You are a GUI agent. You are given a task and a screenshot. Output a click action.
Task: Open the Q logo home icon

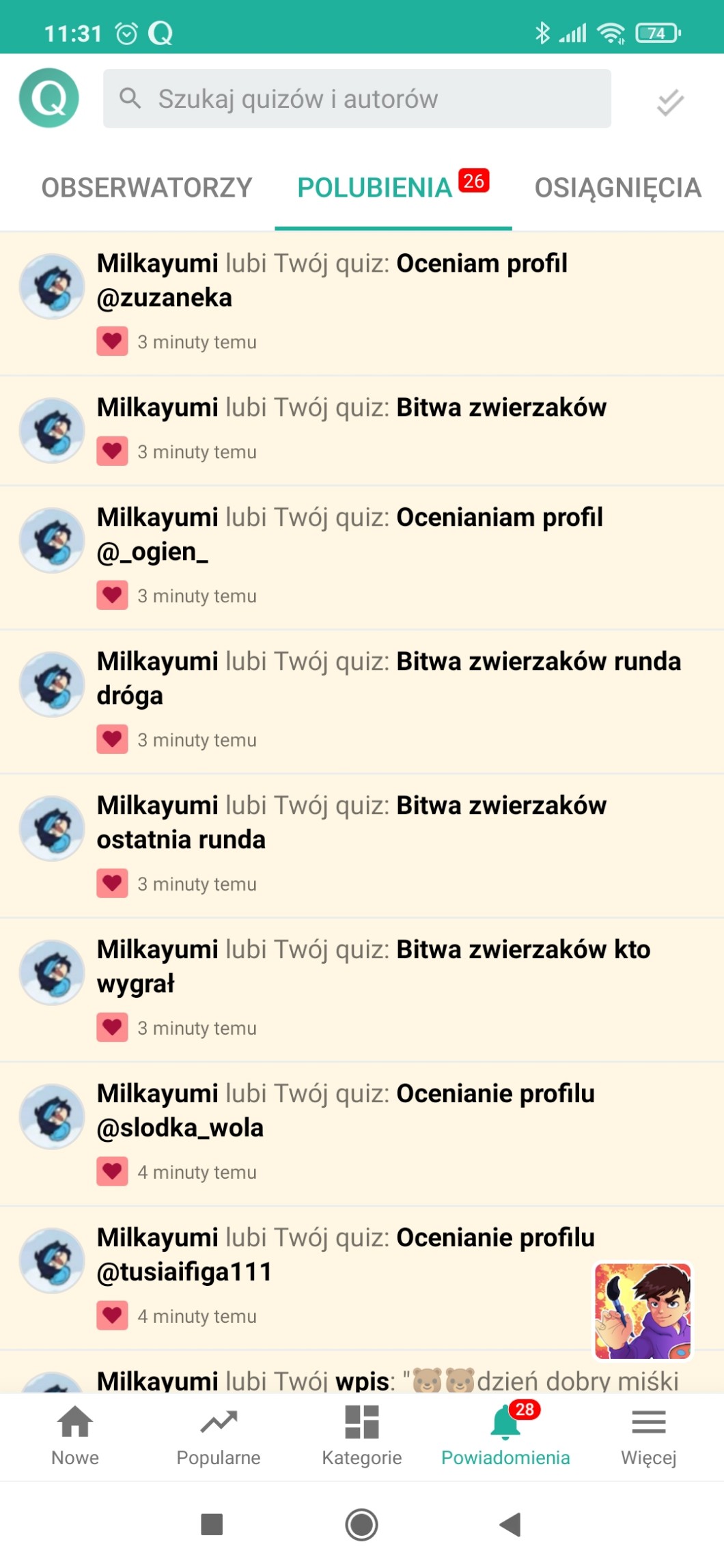pos(49,98)
